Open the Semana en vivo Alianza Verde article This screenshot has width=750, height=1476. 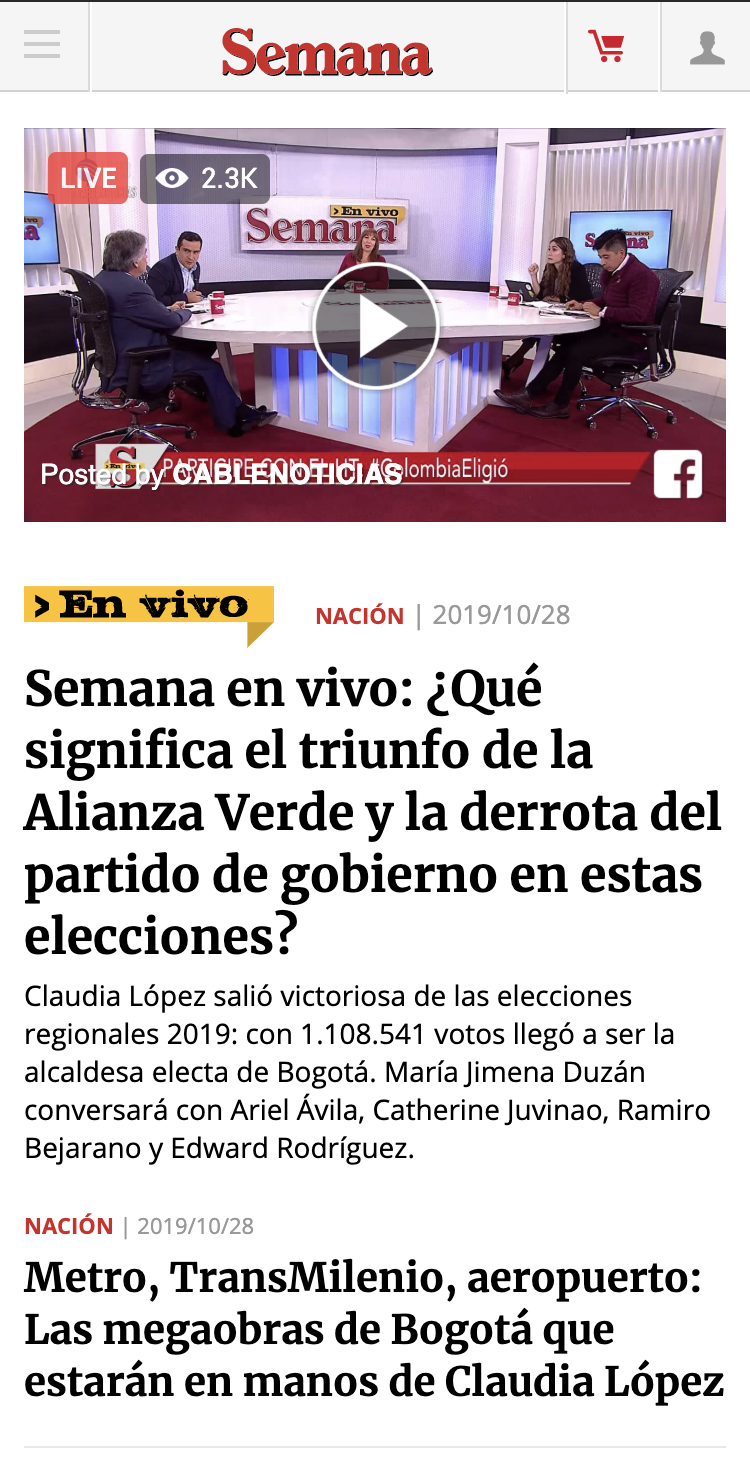[372, 812]
